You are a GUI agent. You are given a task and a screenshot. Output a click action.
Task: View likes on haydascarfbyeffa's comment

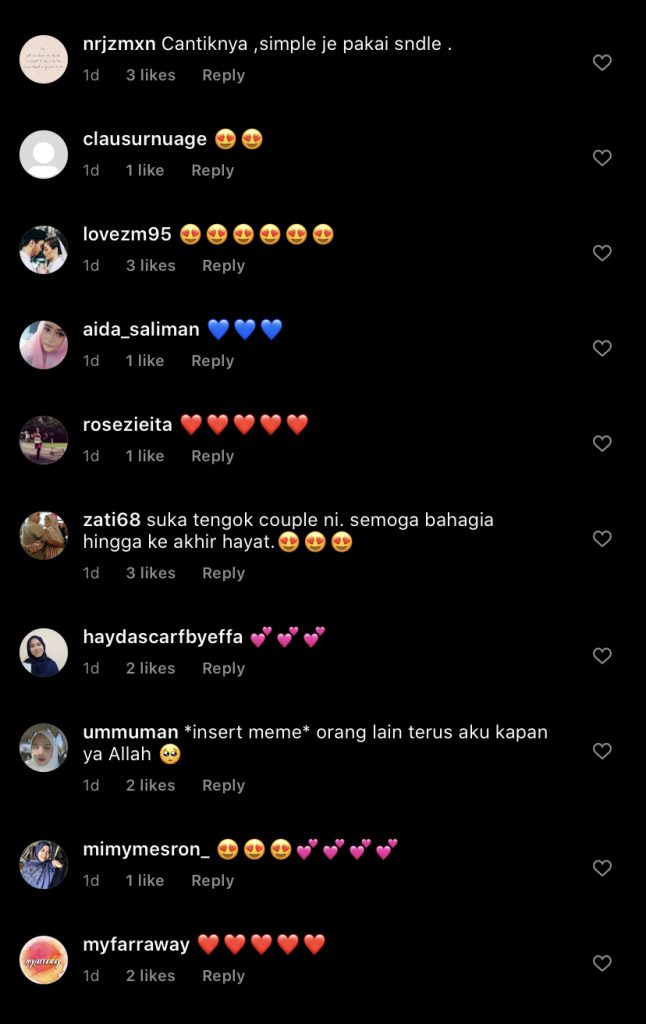tap(150, 668)
